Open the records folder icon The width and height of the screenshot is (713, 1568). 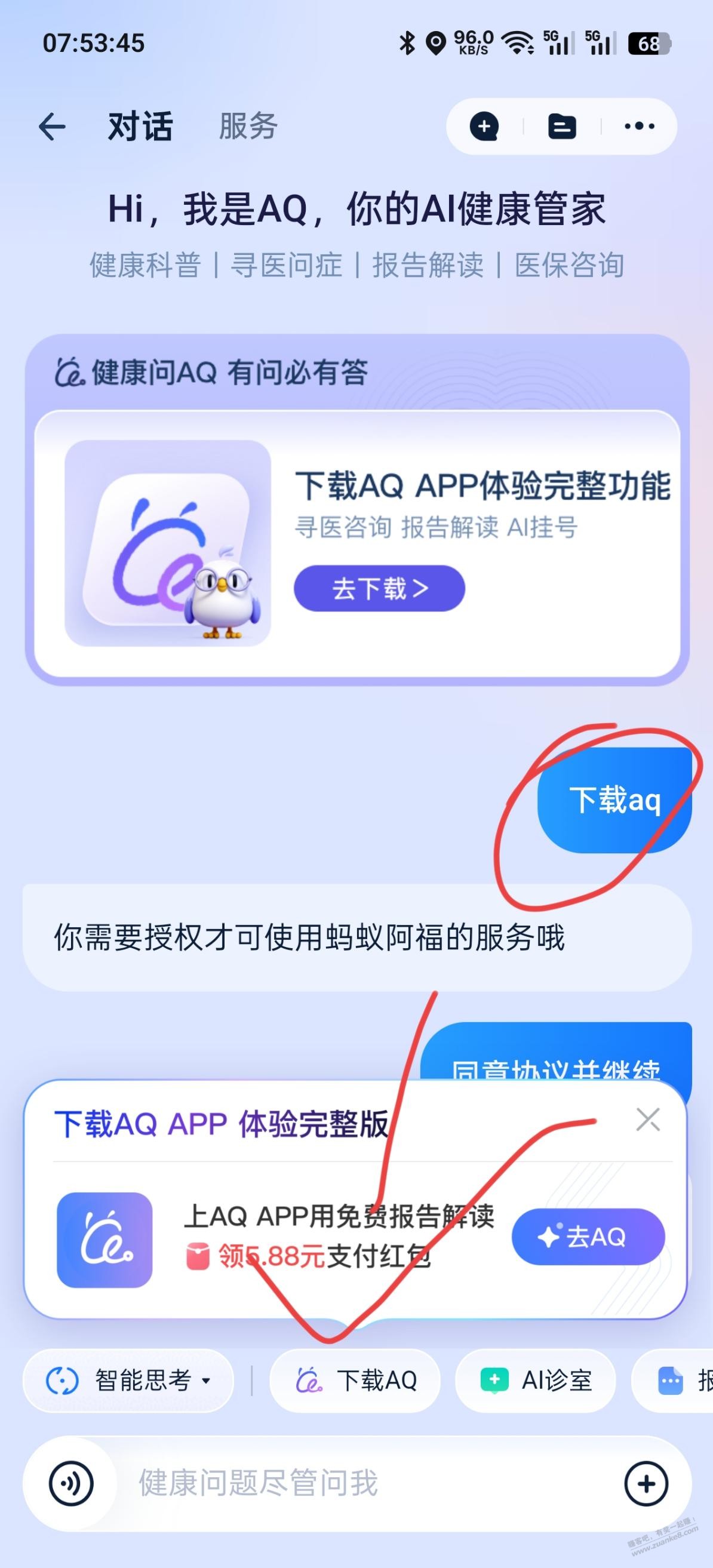(x=561, y=127)
